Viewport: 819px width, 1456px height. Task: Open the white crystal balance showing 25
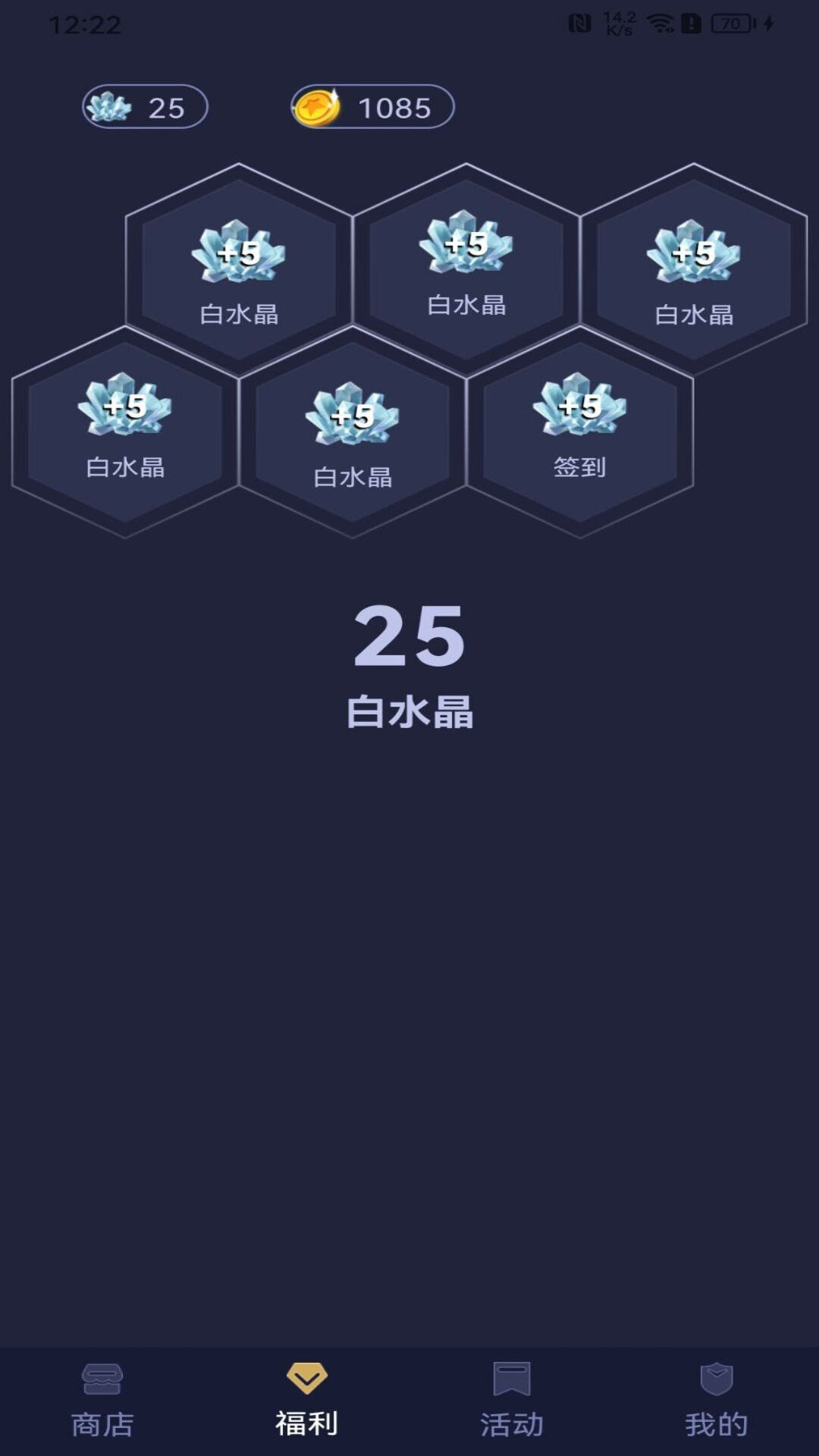click(x=145, y=107)
